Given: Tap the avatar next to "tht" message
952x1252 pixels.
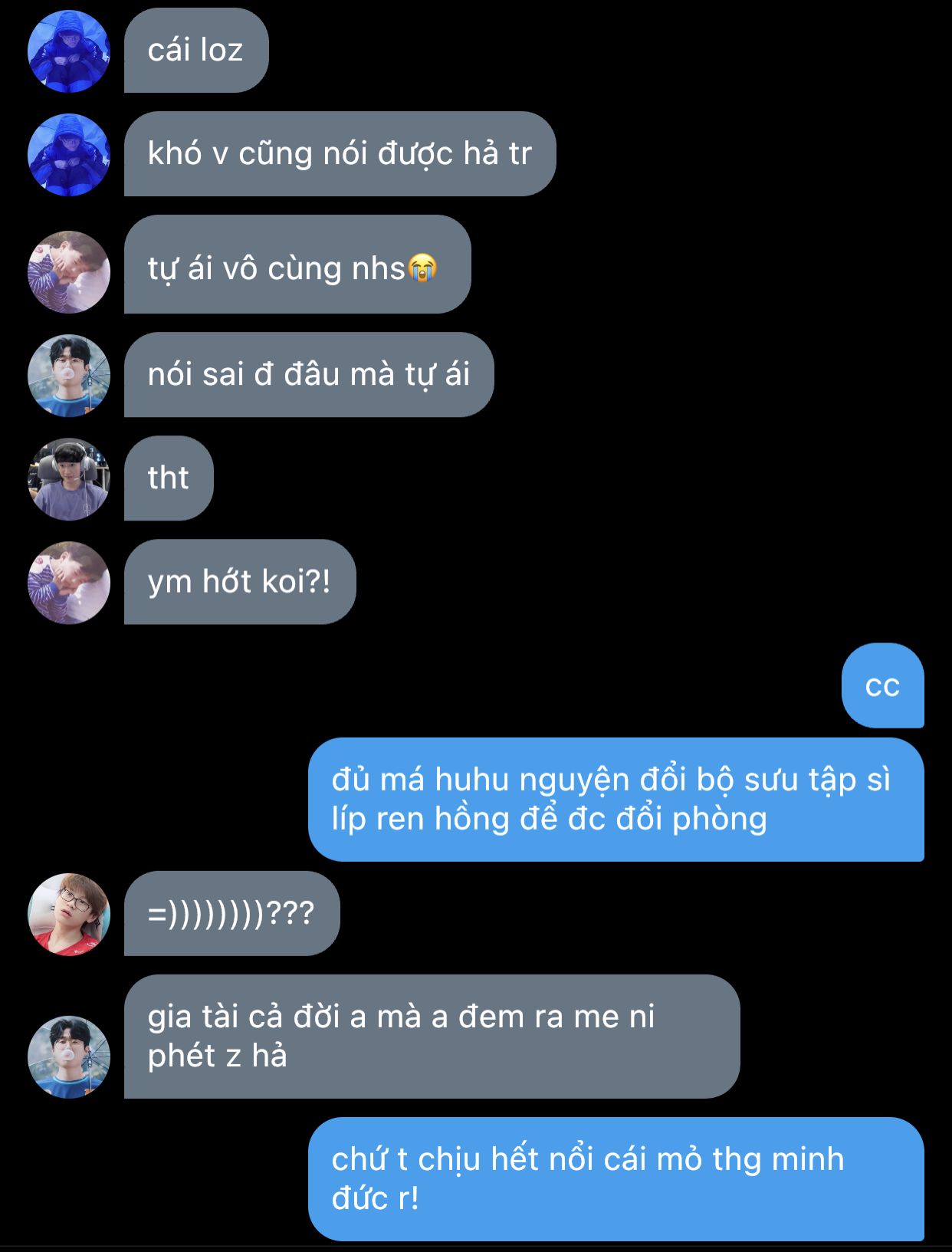Looking at the screenshot, I should 69,479.
